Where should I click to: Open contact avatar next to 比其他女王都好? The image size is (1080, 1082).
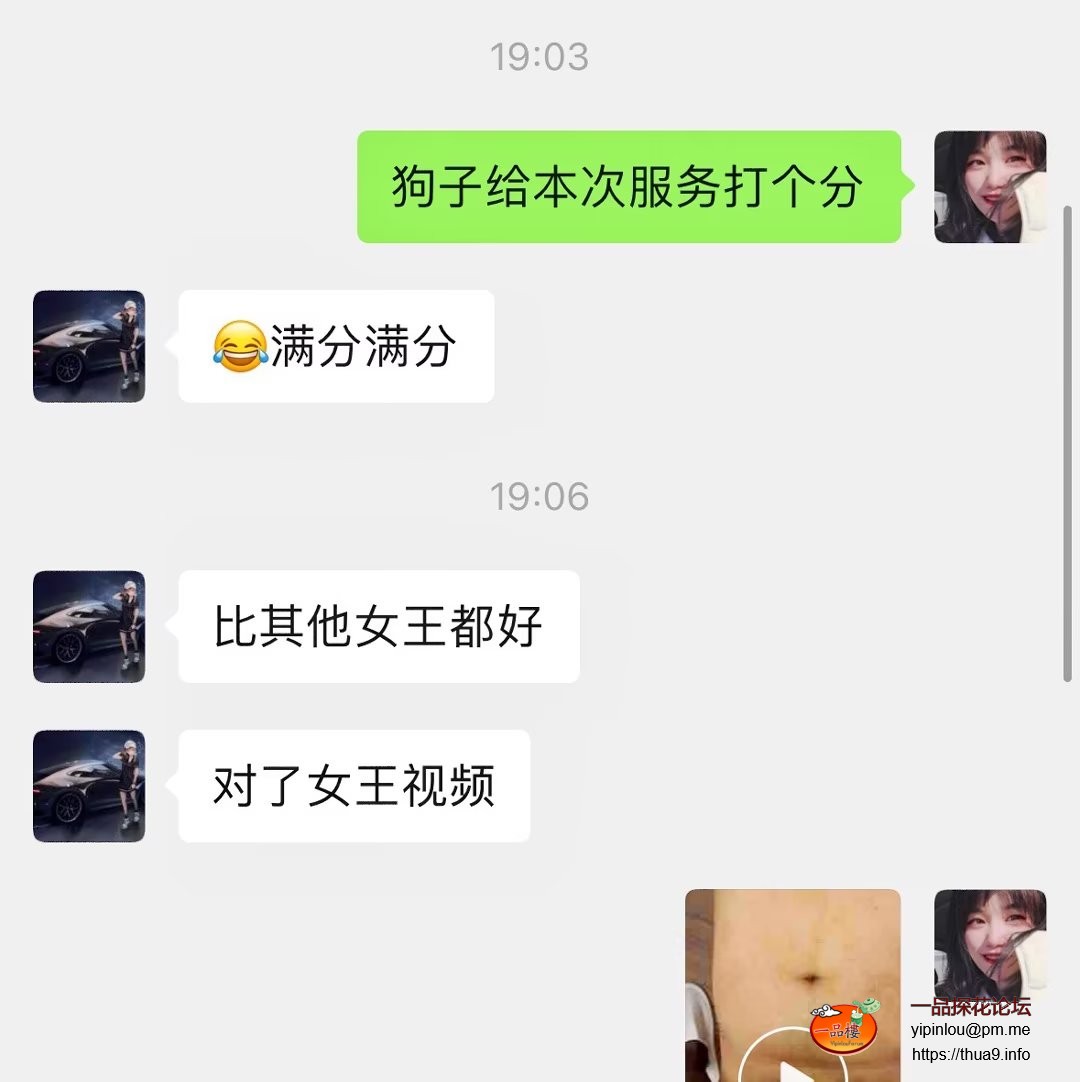pyautogui.click(x=89, y=627)
